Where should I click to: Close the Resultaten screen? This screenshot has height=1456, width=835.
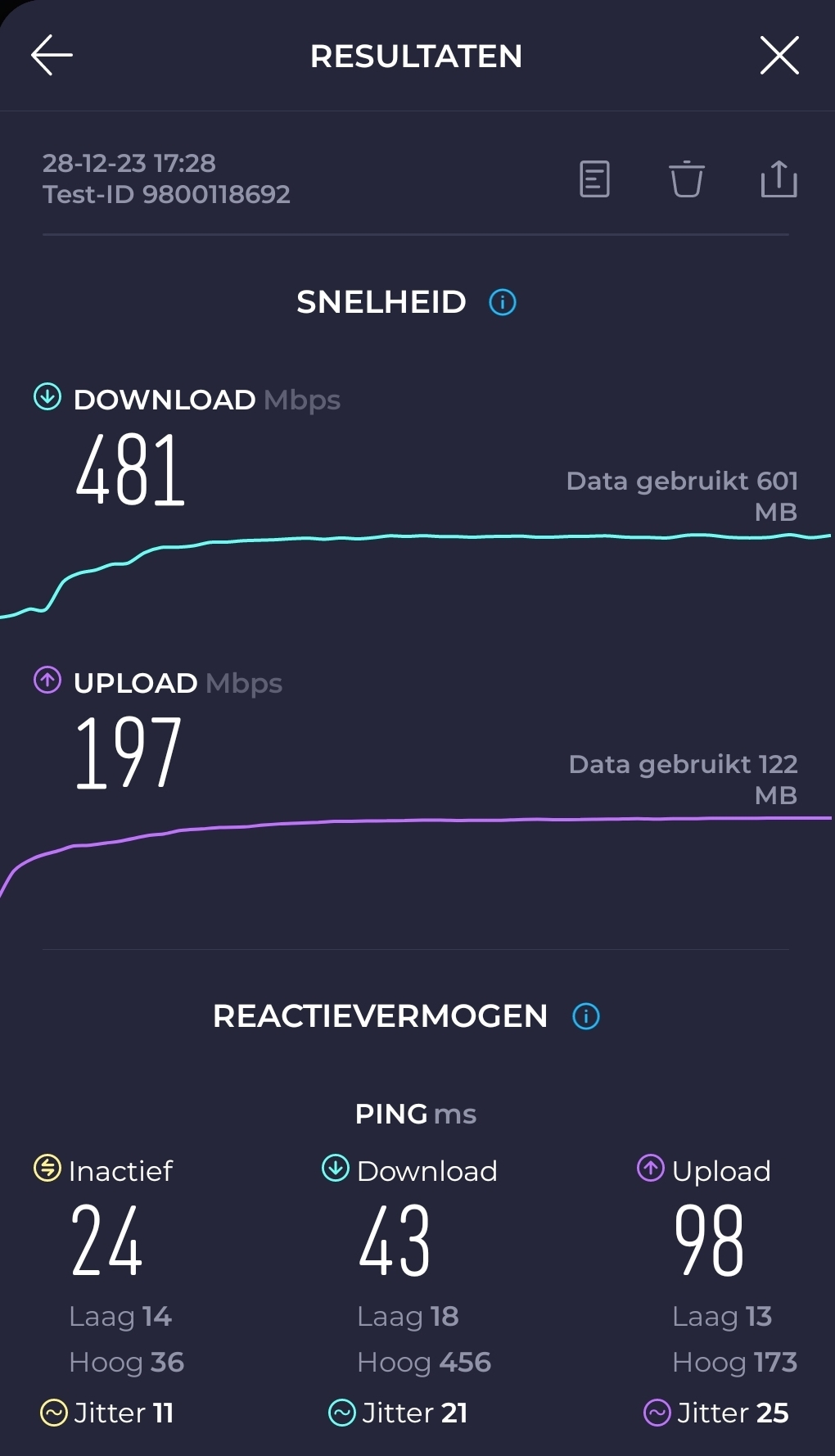(x=779, y=56)
